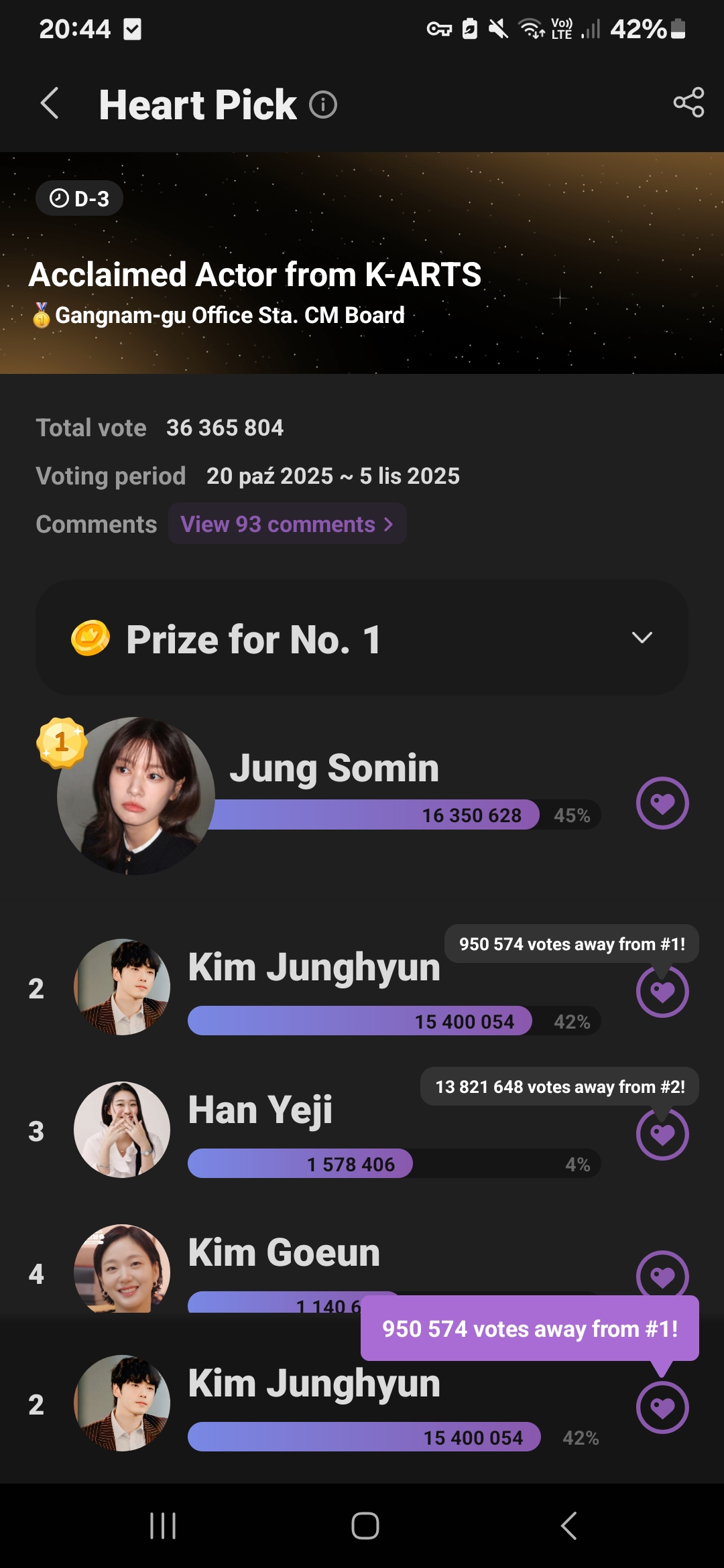Vote with the heart for Jung Somin
The image size is (724, 1568).
(662, 803)
